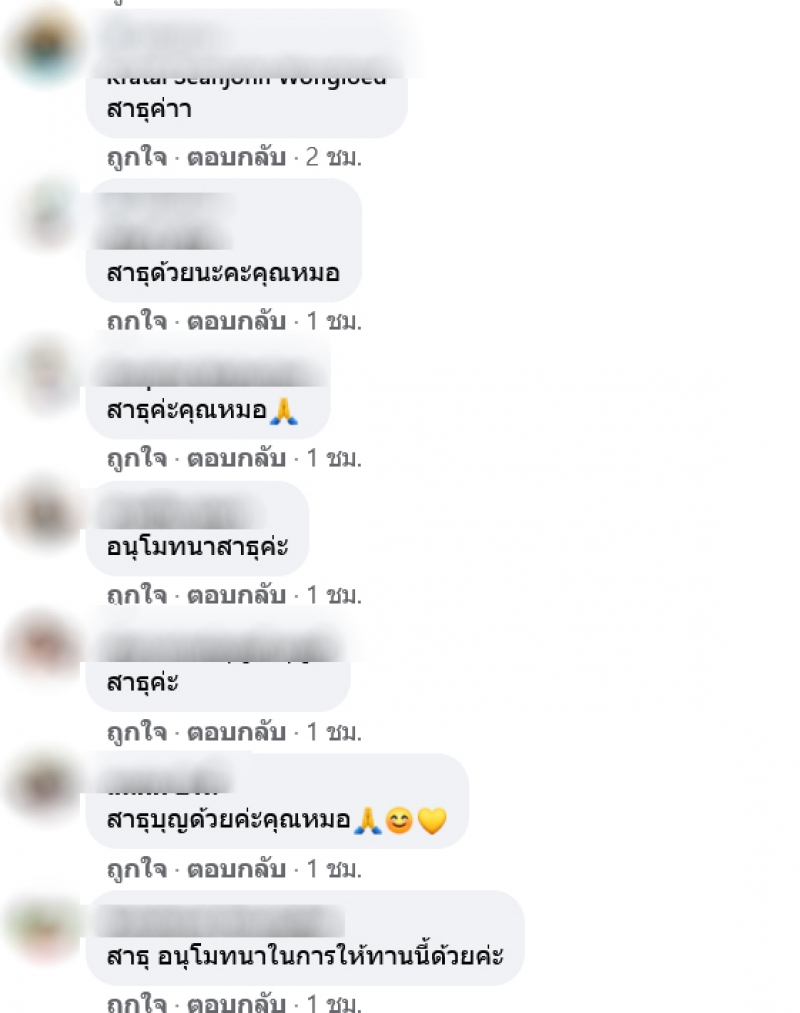Like the comment "สาธุ อนุโมทนาในการให้ทานนี้ด้วยค่ะ"
Image resolution: width=800 pixels, height=1013 pixels.
coord(136,1003)
